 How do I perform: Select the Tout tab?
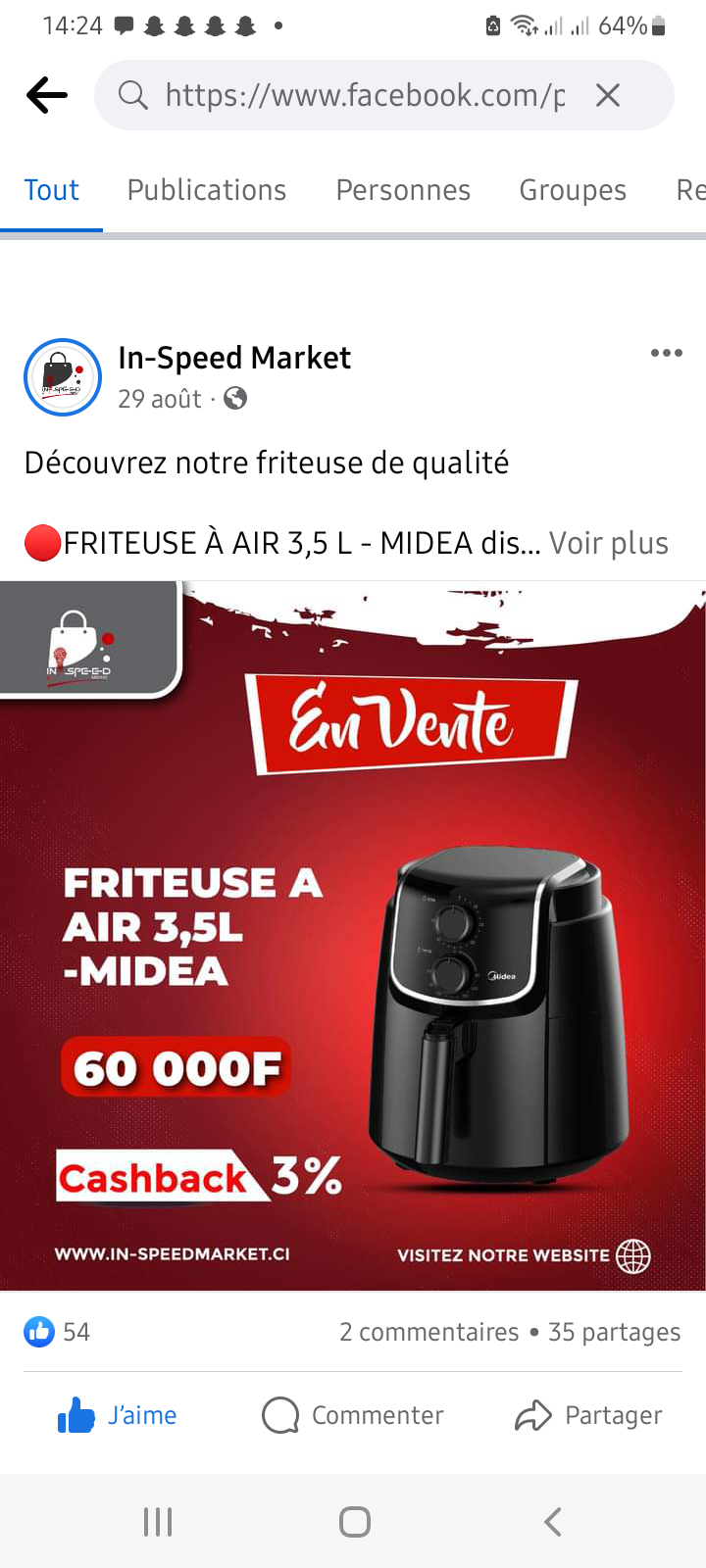tap(51, 190)
